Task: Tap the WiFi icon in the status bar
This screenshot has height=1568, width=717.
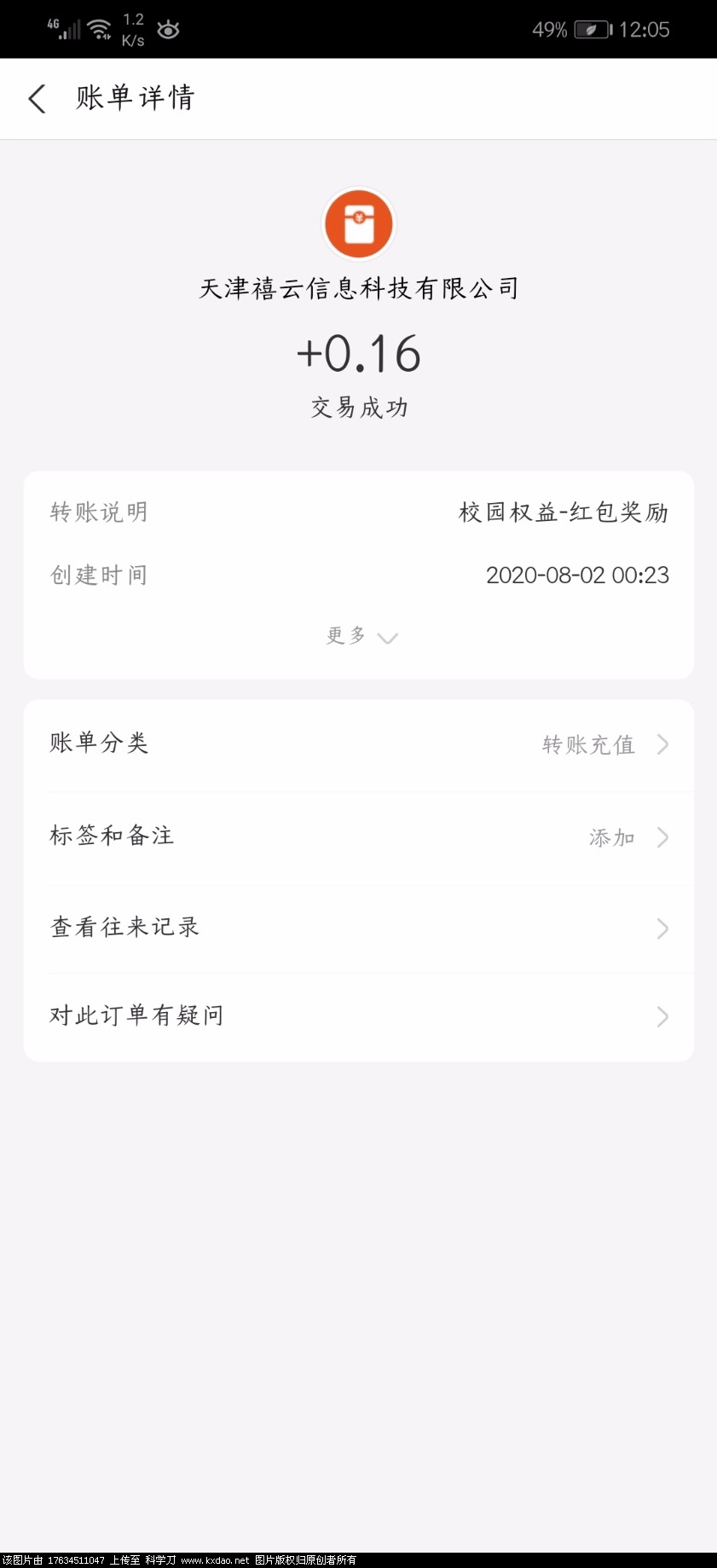Action: pyautogui.click(x=102, y=27)
